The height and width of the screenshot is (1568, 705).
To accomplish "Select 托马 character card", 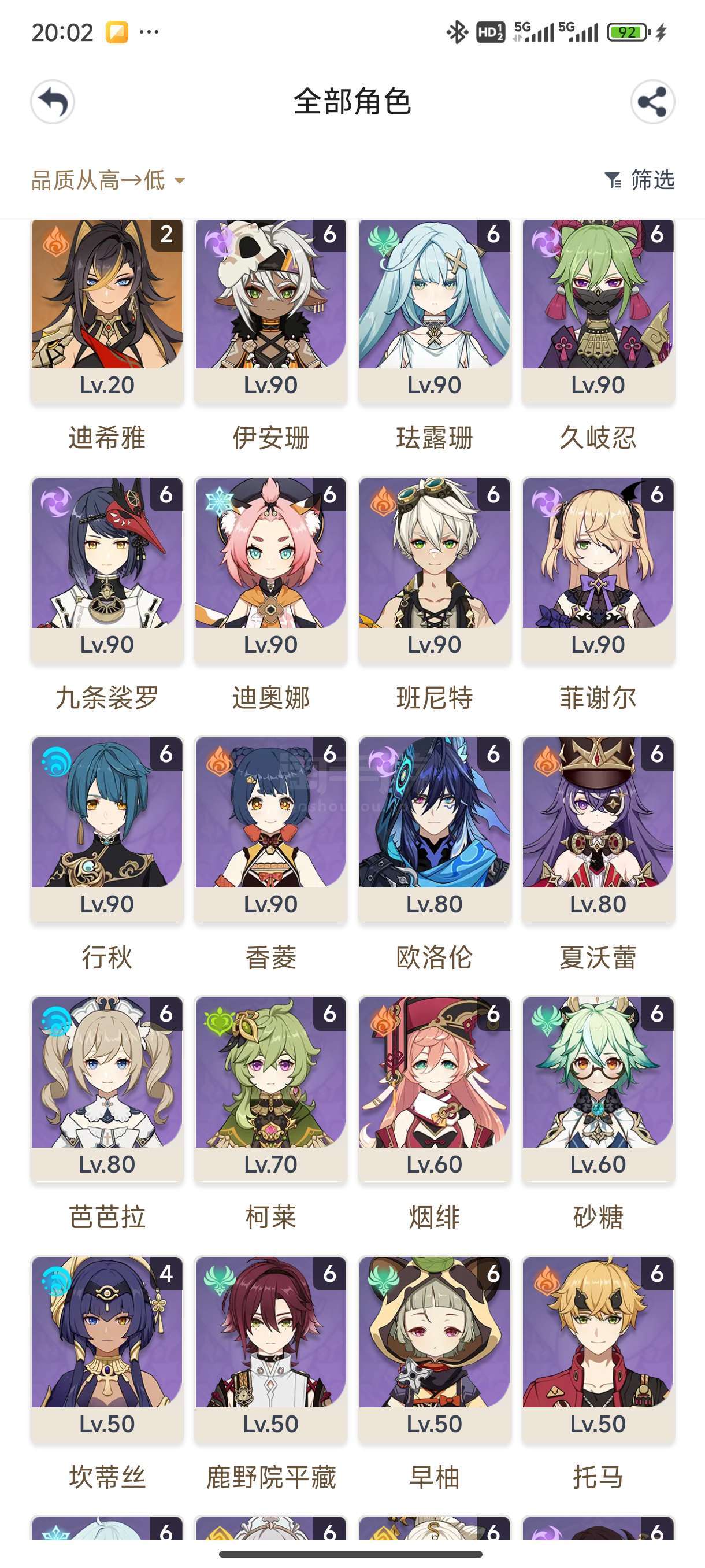I will pos(598,1349).
